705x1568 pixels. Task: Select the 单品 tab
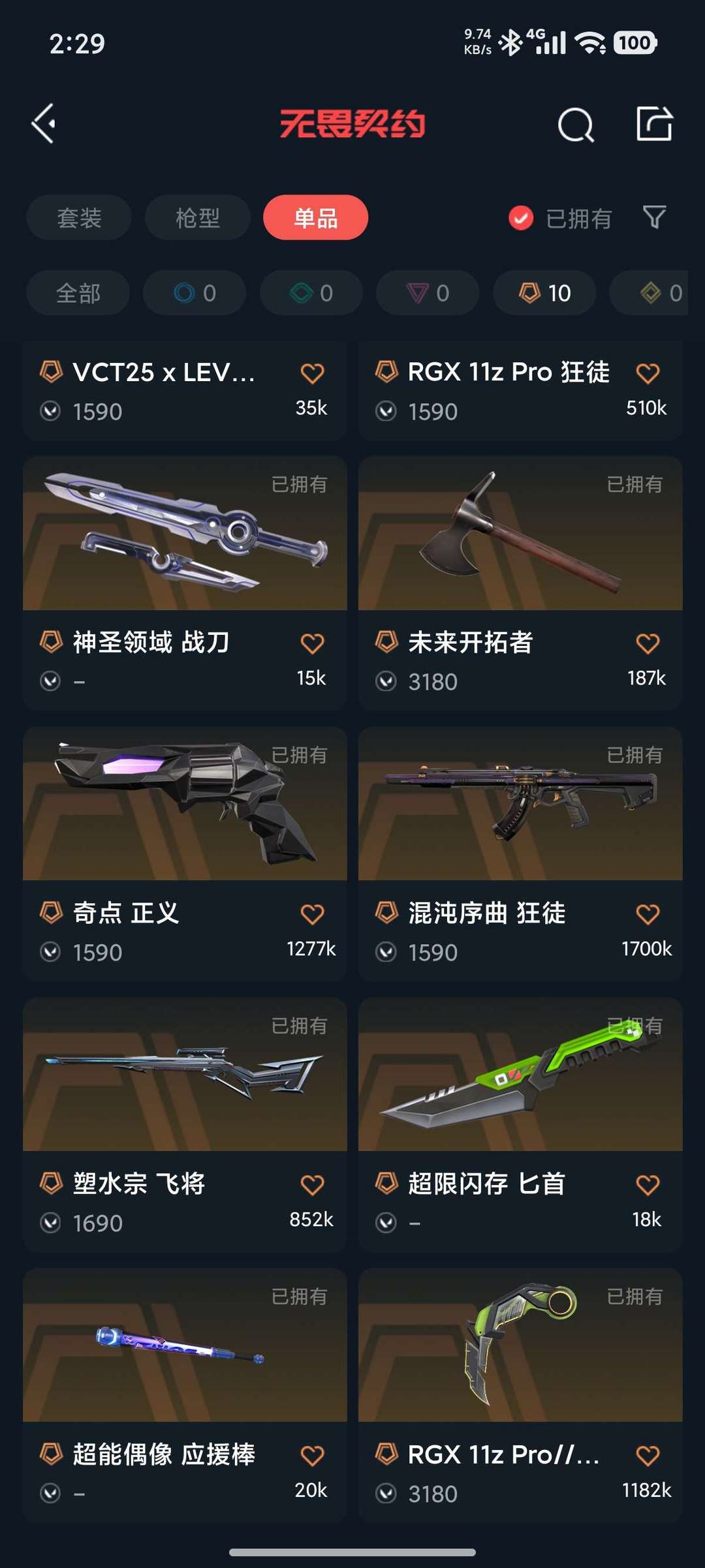click(x=315, y=218)
